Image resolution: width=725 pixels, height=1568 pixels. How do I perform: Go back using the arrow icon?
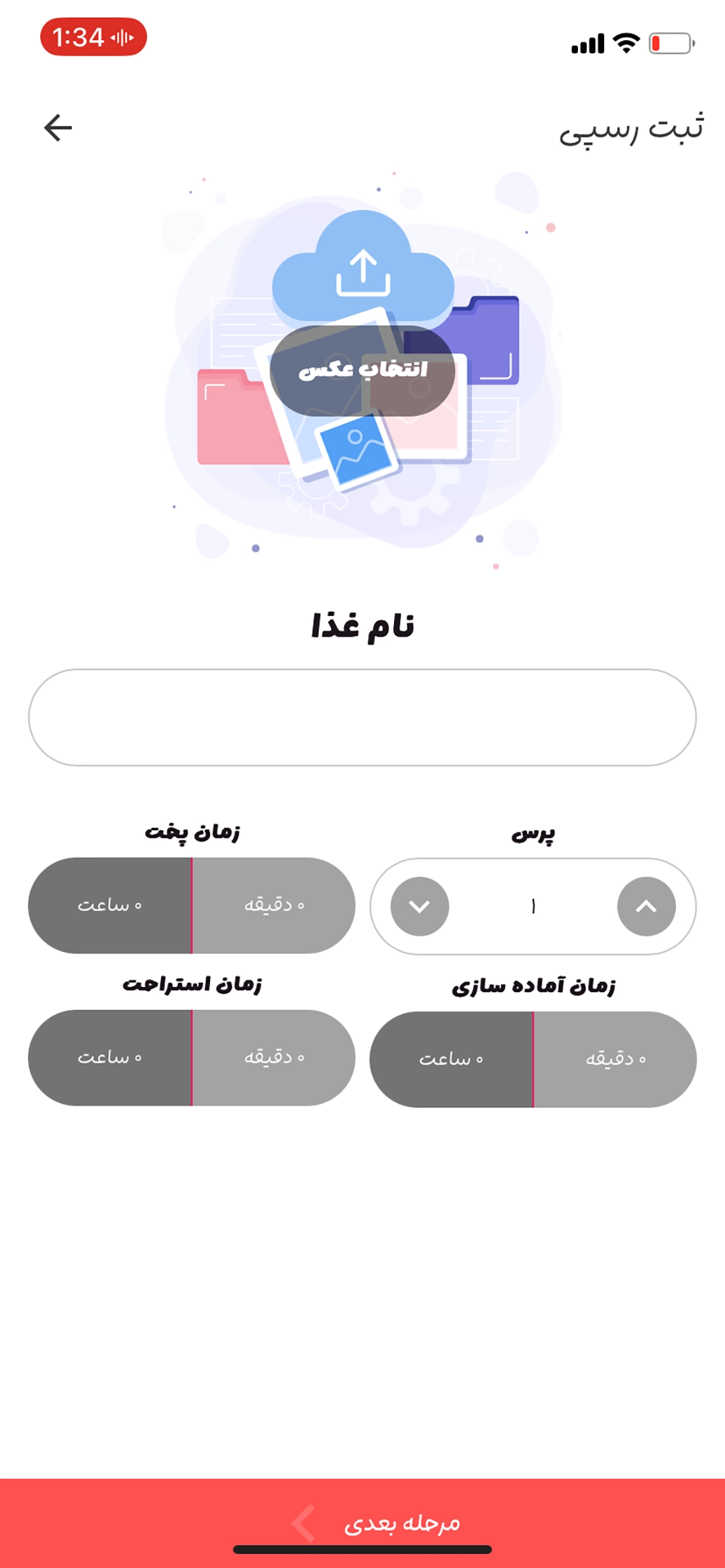58,127
